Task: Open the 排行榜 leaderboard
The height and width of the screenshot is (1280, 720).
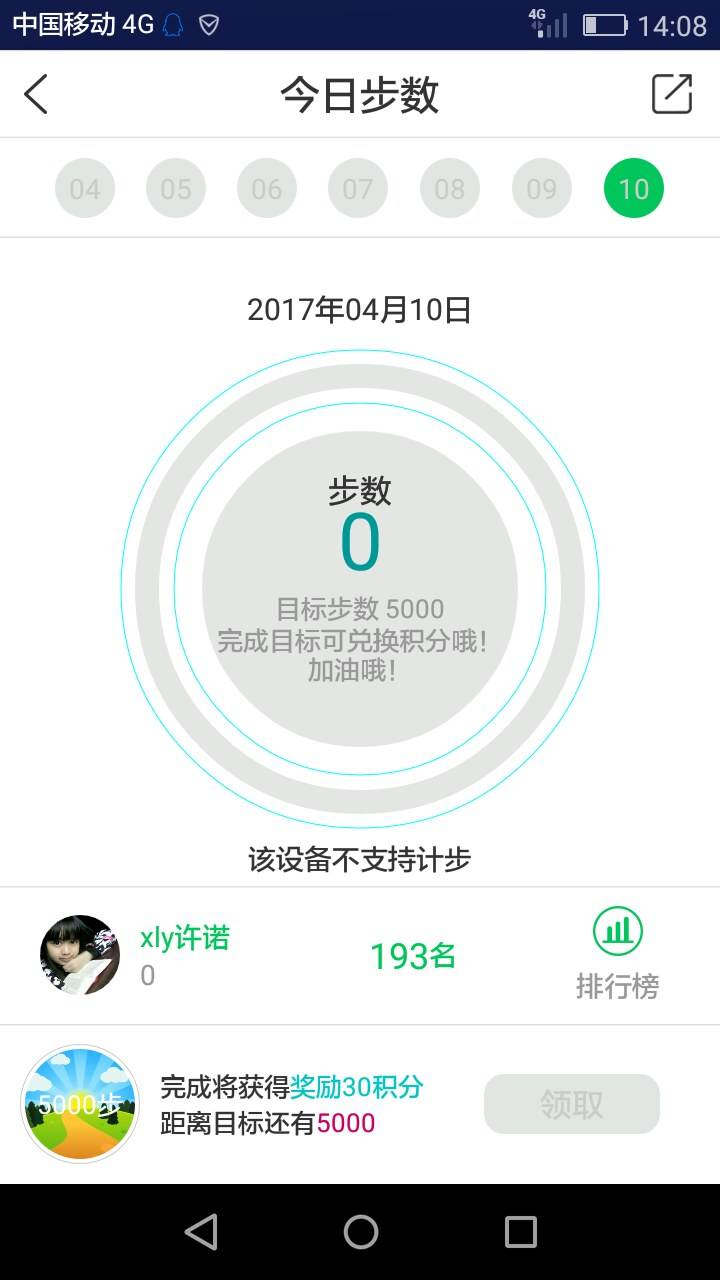Action: pyautogui.click(x=617, y=954)
